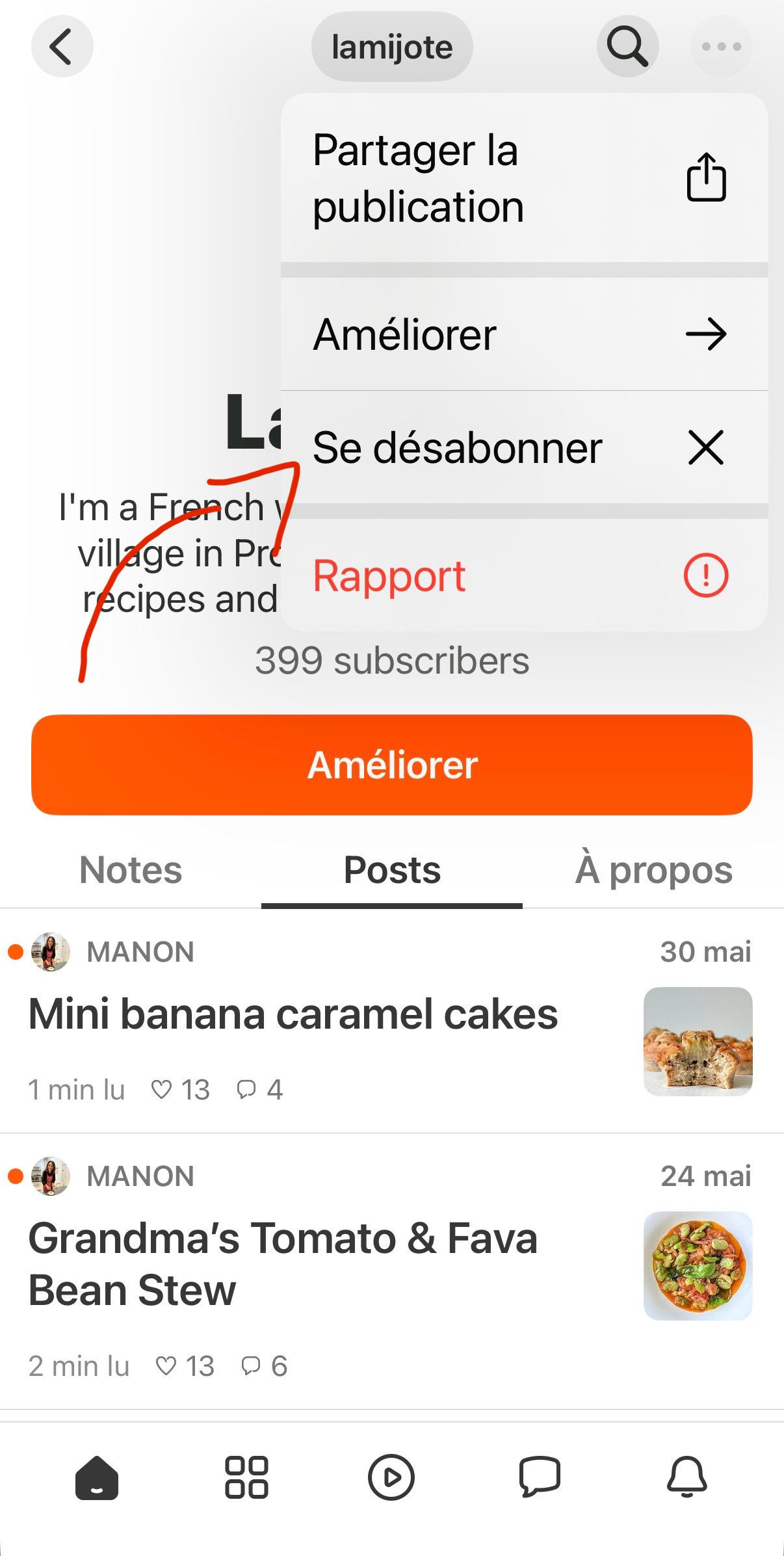Open the Mini banana caramel cakes post
The width and height of the screenshot is (784, 1556).
click(x=293, y=1014)
